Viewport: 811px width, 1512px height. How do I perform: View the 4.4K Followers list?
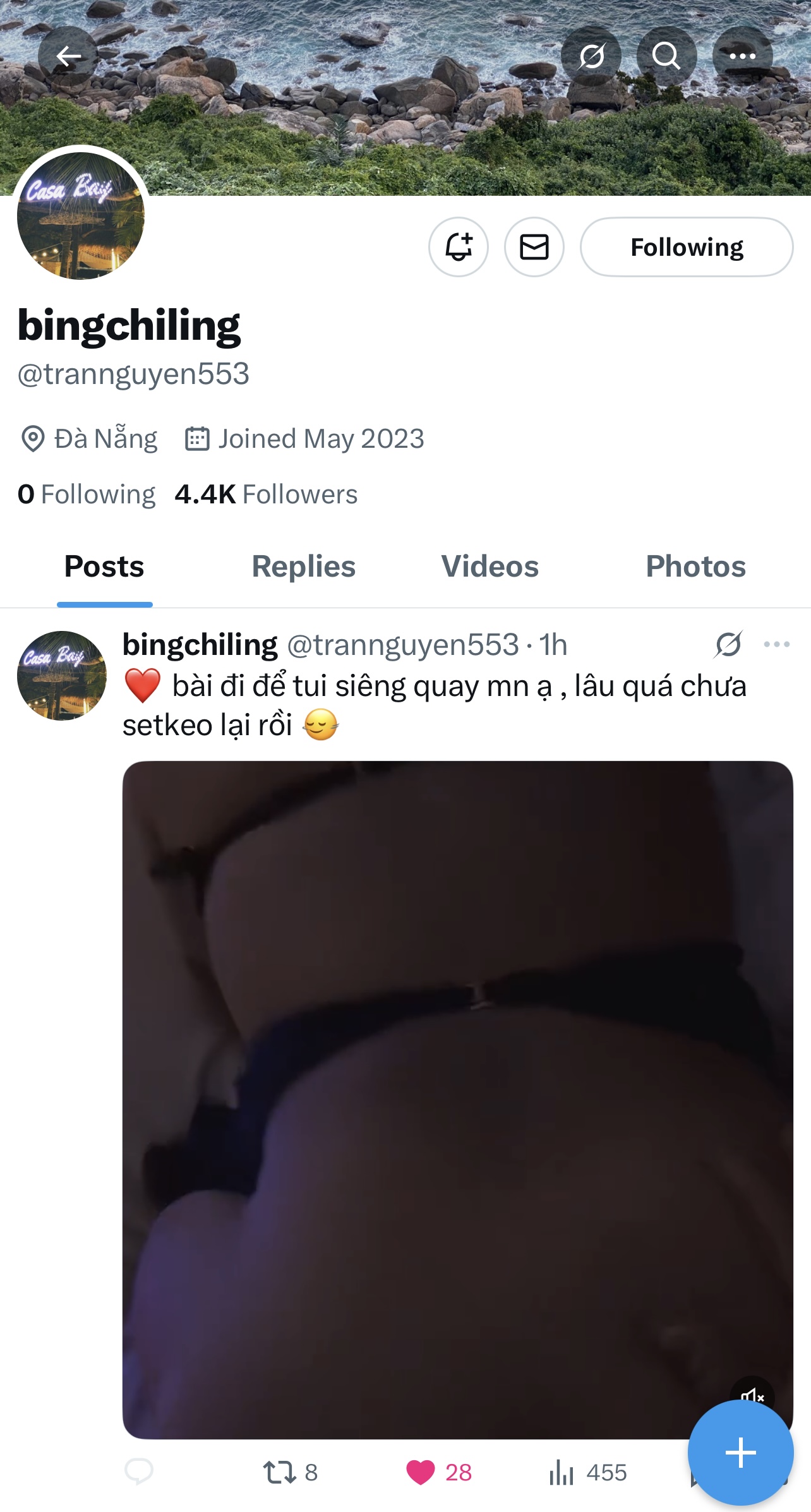[x=266, y=495]
